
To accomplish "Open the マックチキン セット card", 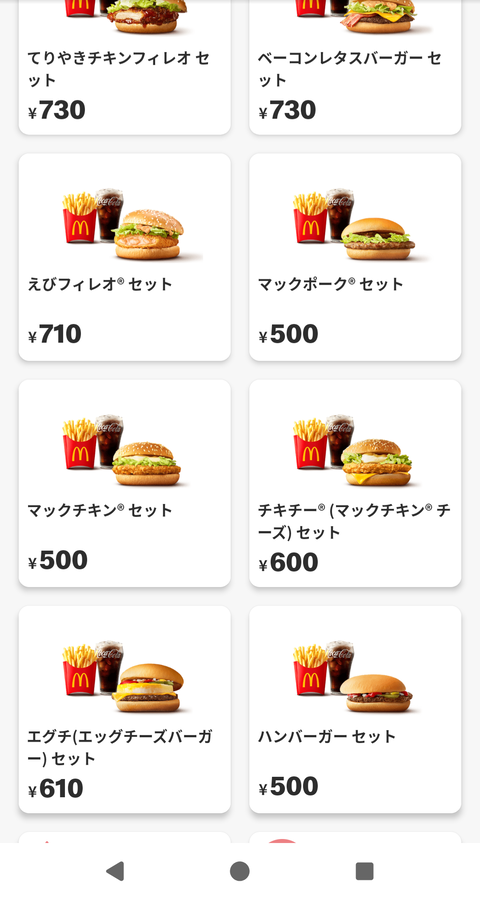I will coord(124,483).
